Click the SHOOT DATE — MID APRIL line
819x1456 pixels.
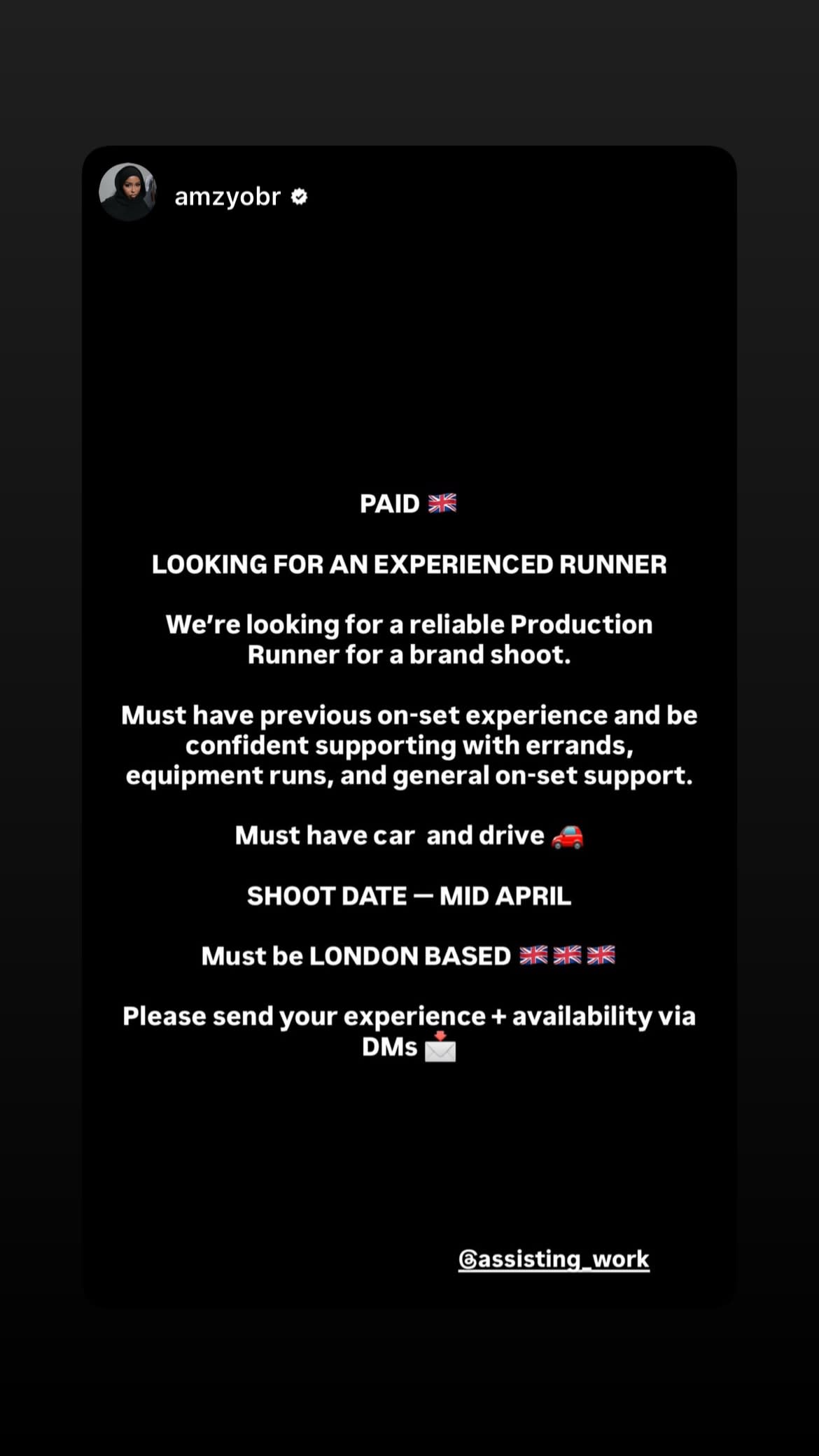(x=409, y=895)
